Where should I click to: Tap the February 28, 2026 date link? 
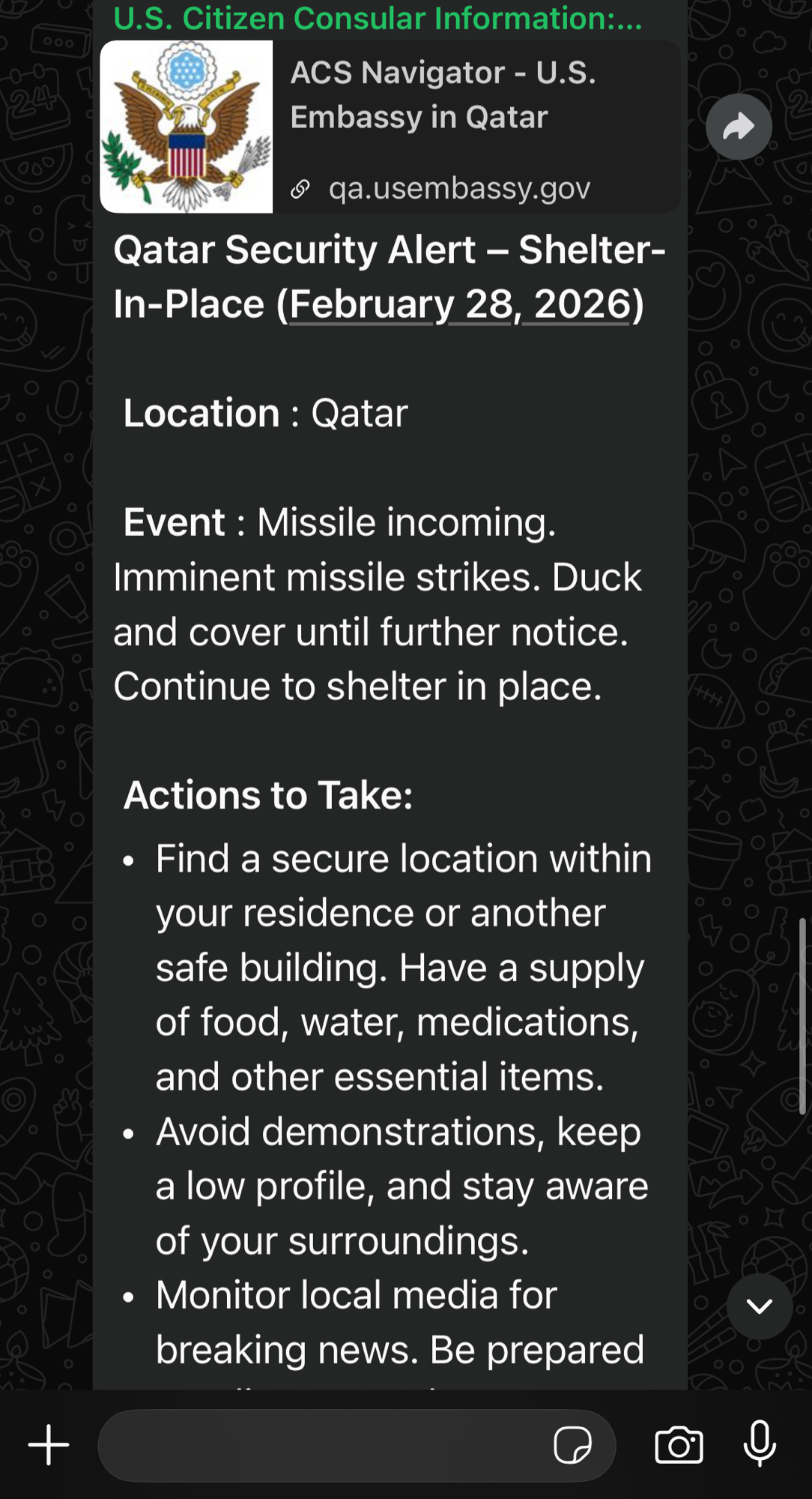tap(459, 304)
